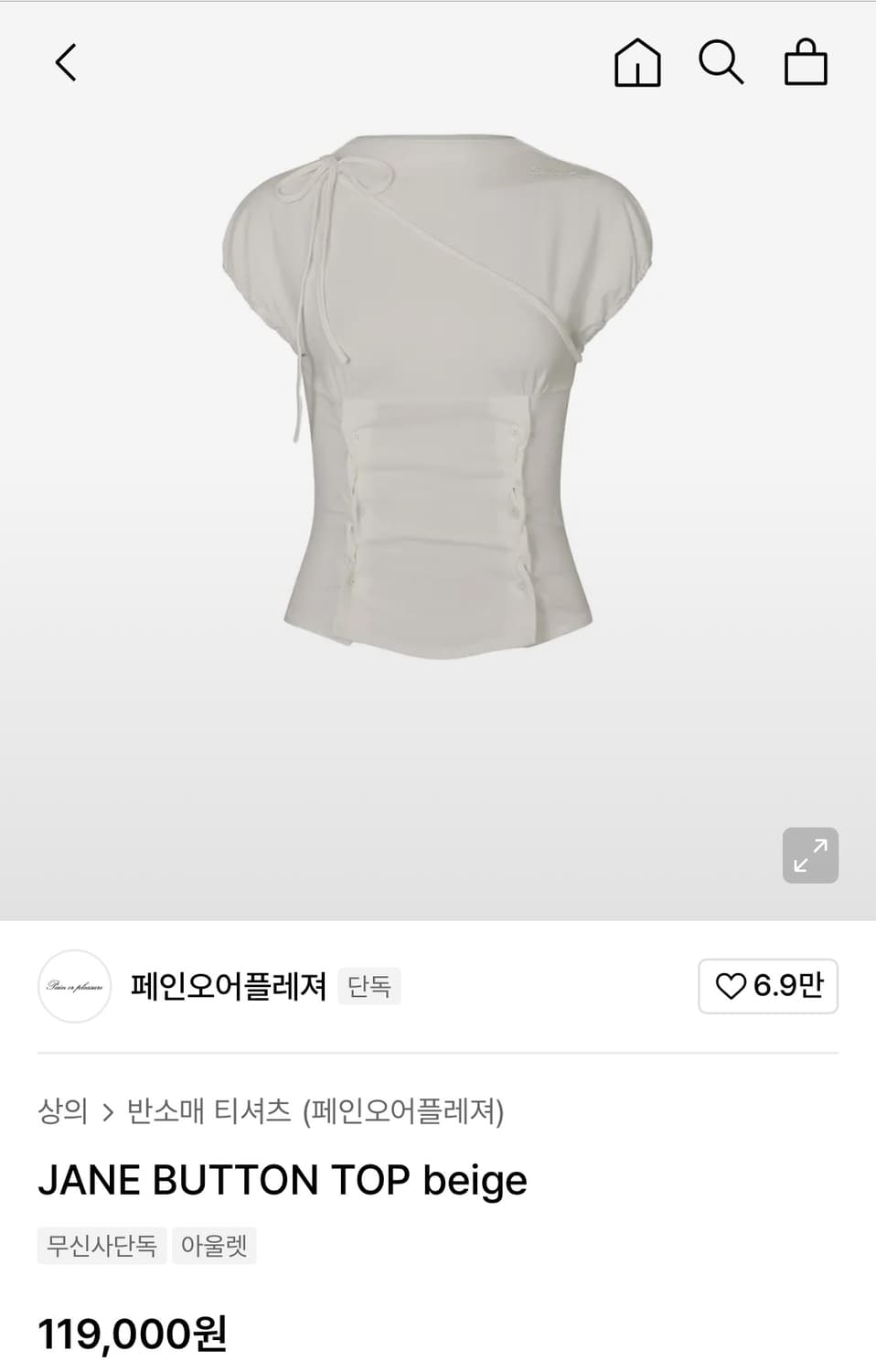Screen dimensions: 876x1372
Task: Open search using the magnifying glass icon
Action: tap(722, 62)
